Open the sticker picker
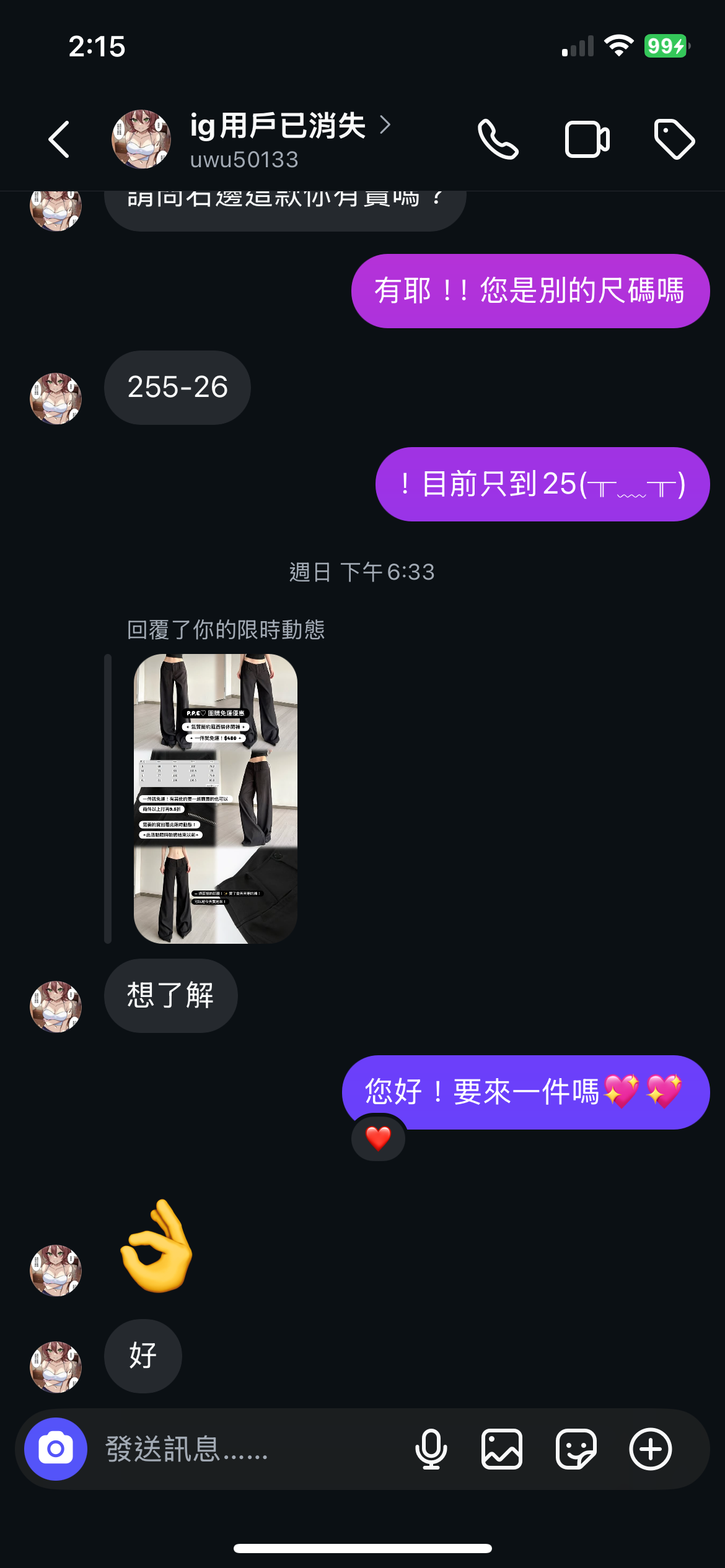Image resolution: width=725 pixels, height=1568 pixels. coord(576,1449)
